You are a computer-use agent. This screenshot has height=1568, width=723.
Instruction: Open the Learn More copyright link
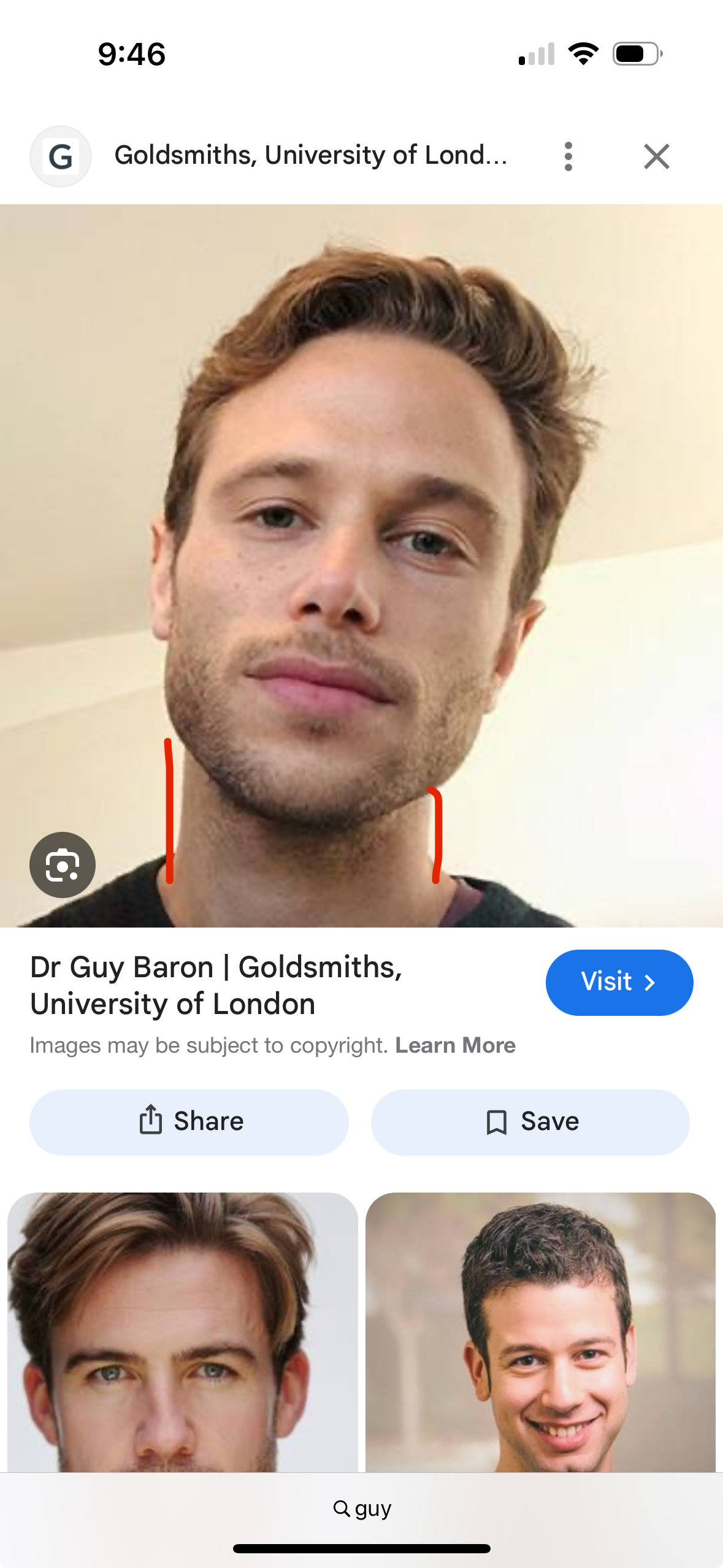coord(455,1045)
